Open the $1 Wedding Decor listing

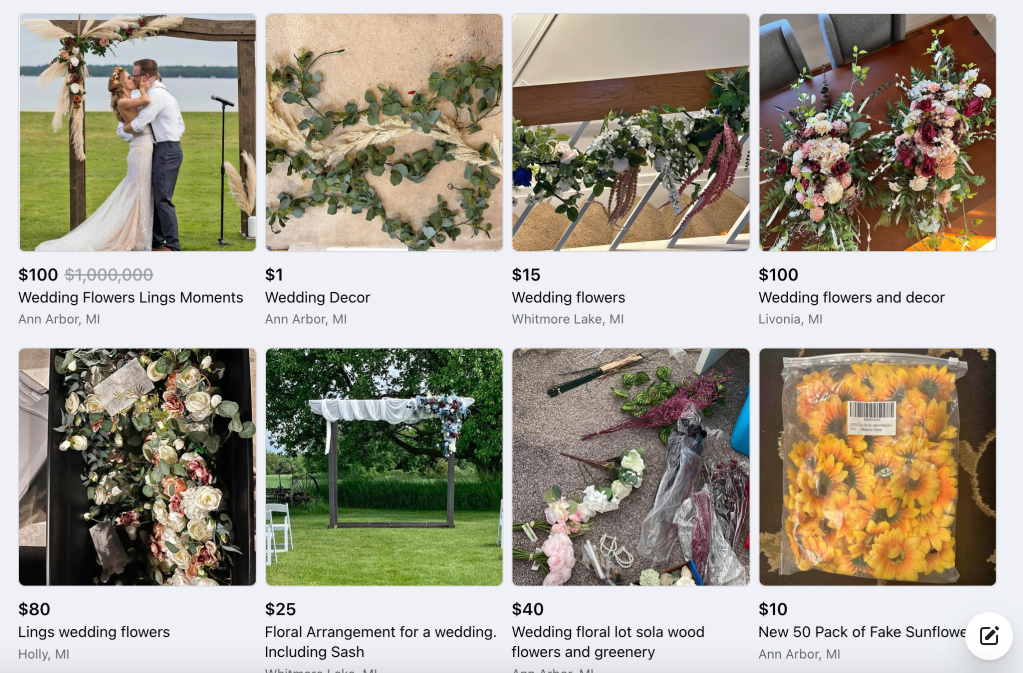click(384, 132)
